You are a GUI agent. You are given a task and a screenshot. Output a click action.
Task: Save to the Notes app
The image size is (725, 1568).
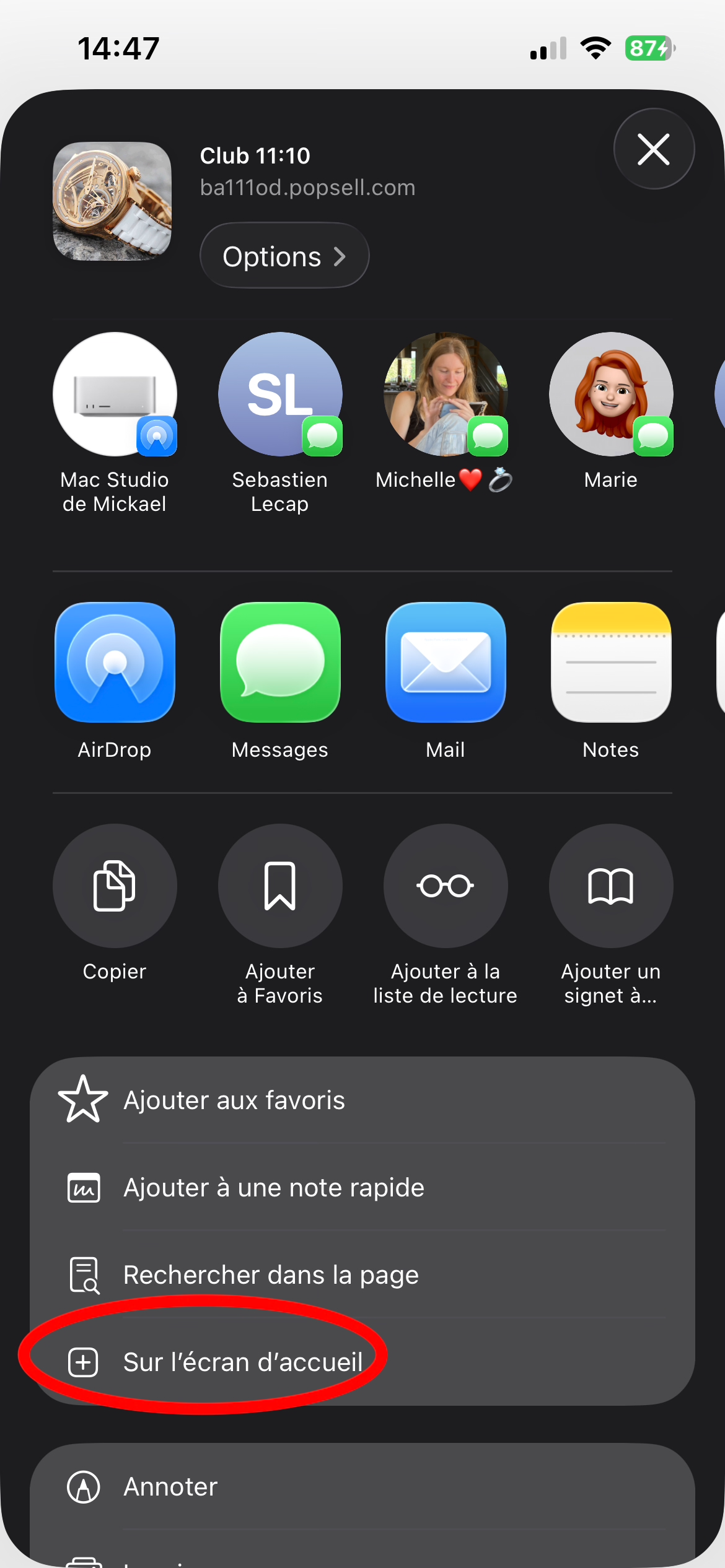click(x=611, y=662)
